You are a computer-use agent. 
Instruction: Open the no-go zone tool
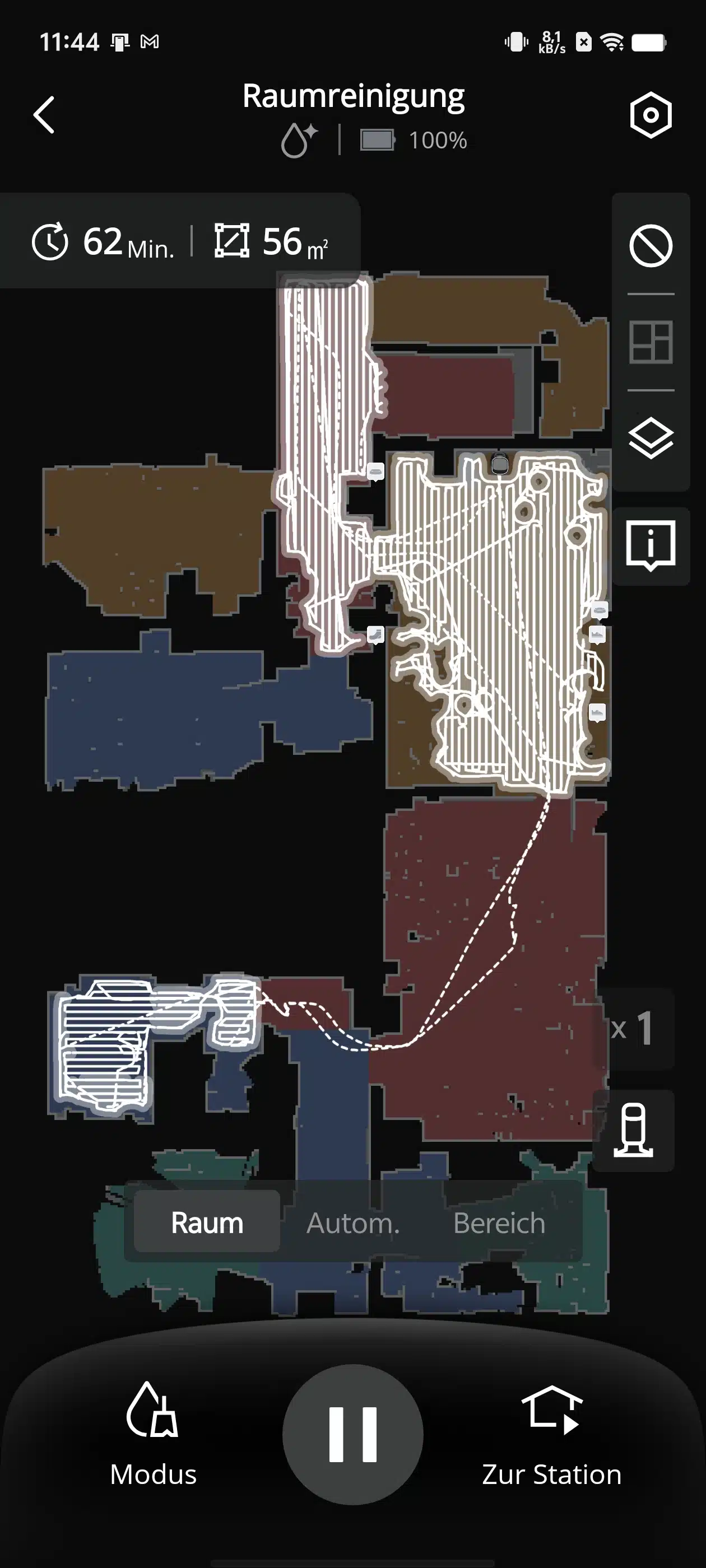(x=651, y=245)
